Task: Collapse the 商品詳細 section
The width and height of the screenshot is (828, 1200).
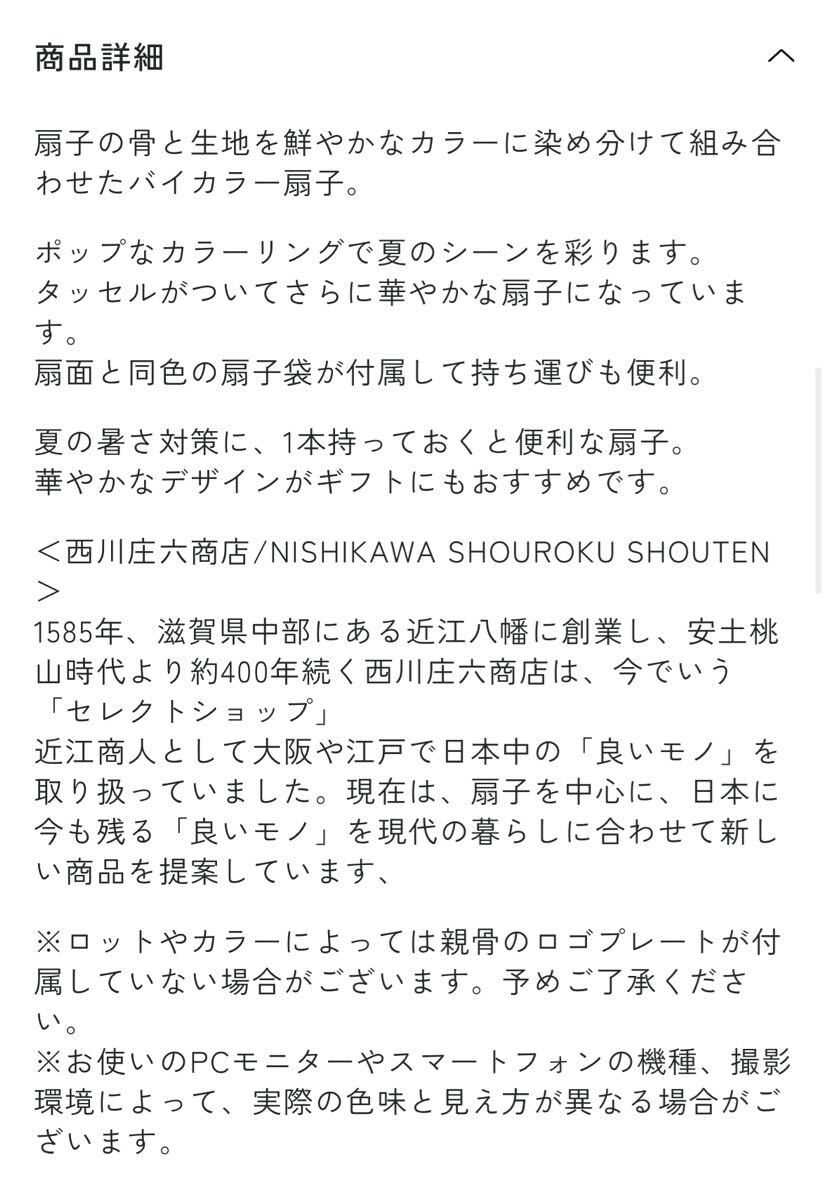Action: pyautogui.click(x=780, y=57)
